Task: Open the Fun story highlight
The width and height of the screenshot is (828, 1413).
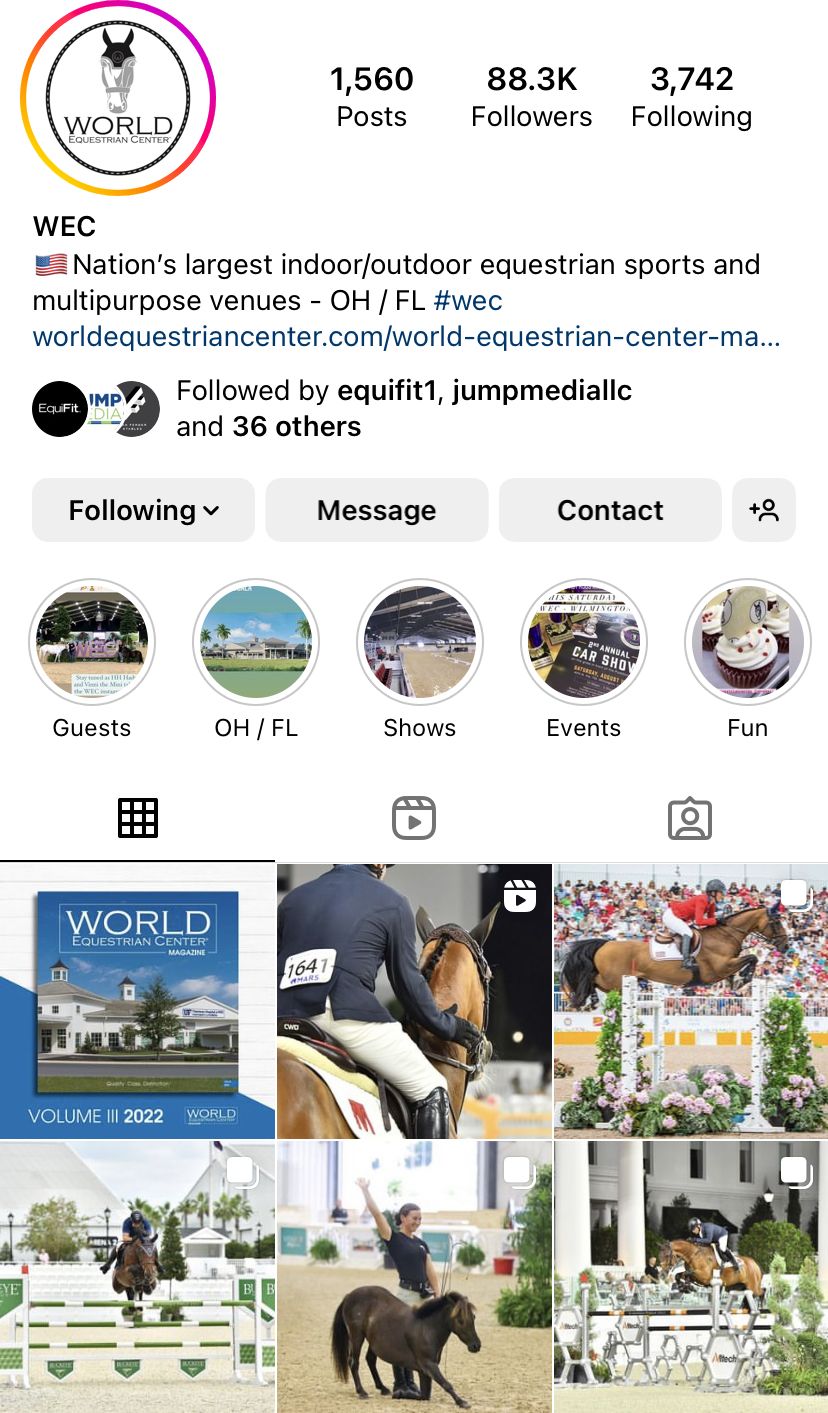Action: [747, 642]
